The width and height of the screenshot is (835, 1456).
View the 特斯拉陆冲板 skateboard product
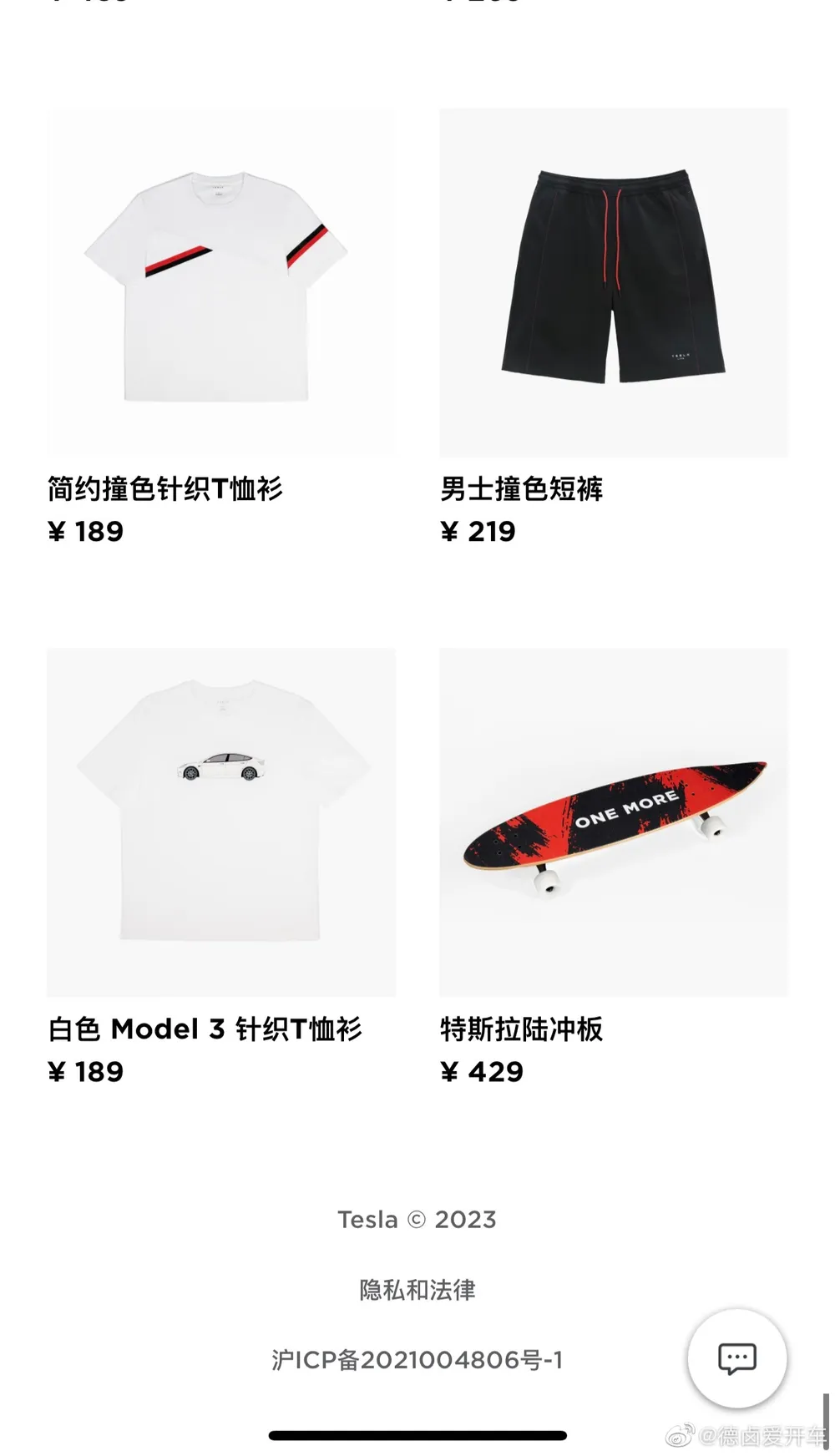[x=614, y=822]
